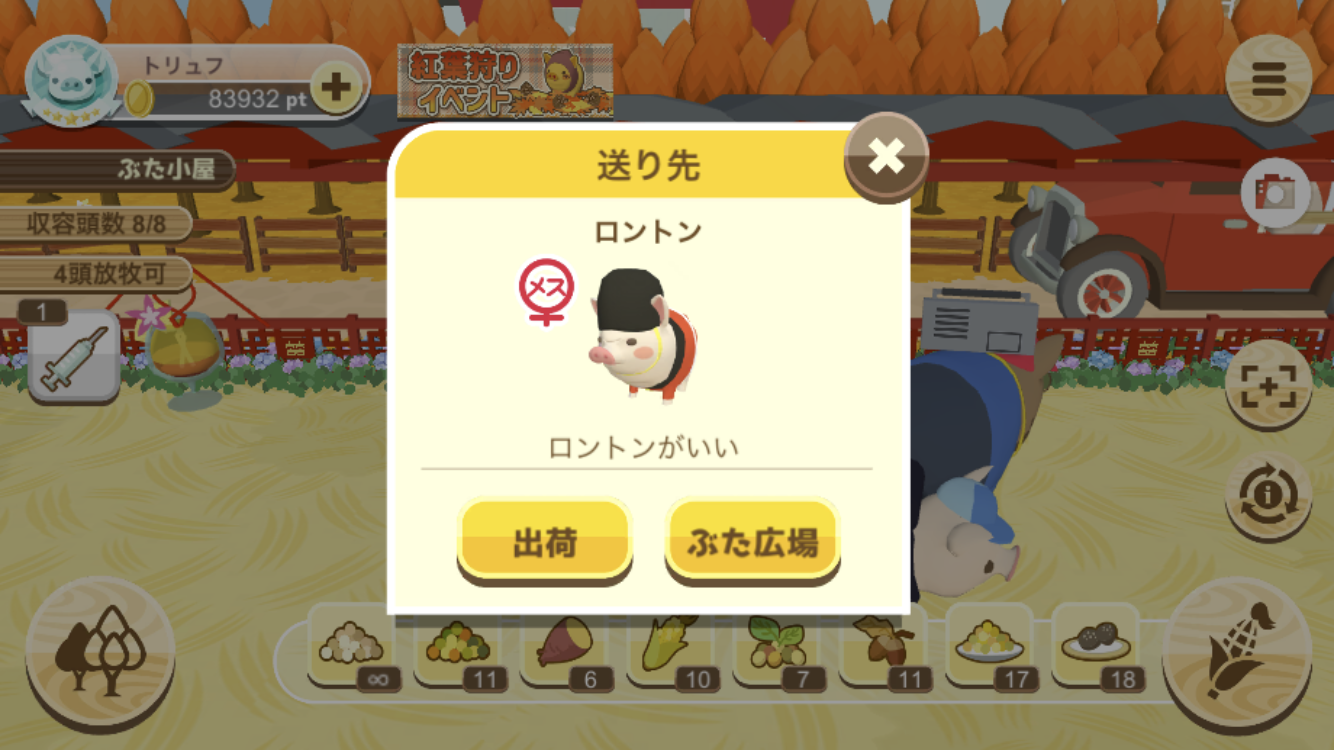The height and width of the screenshot is (750, 1334).
Task: Send the pig to ぶた広場
Action: (752, 541)
